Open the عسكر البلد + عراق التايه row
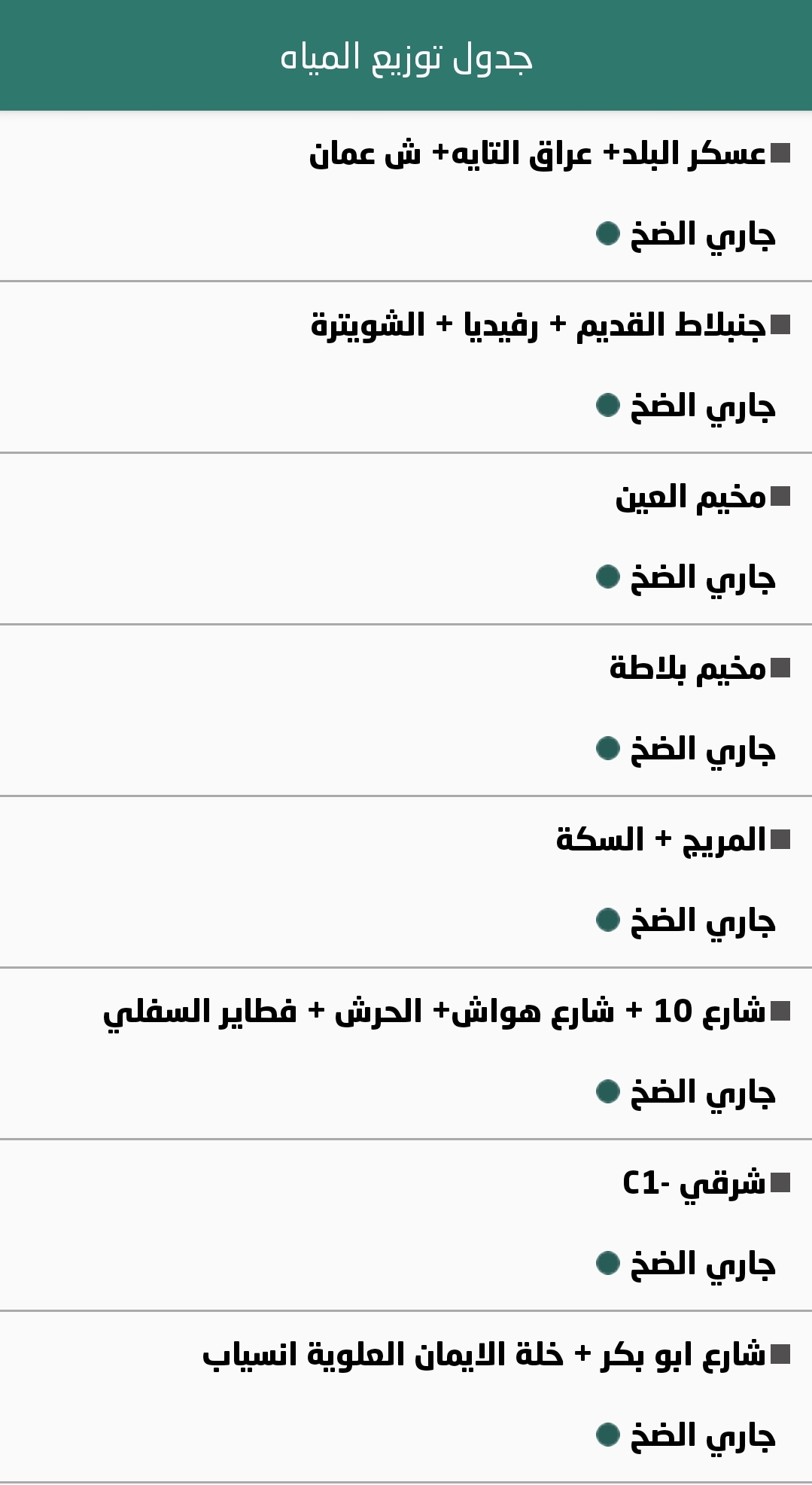Viewport: 812px width, 1485px height. coord(537,154)
